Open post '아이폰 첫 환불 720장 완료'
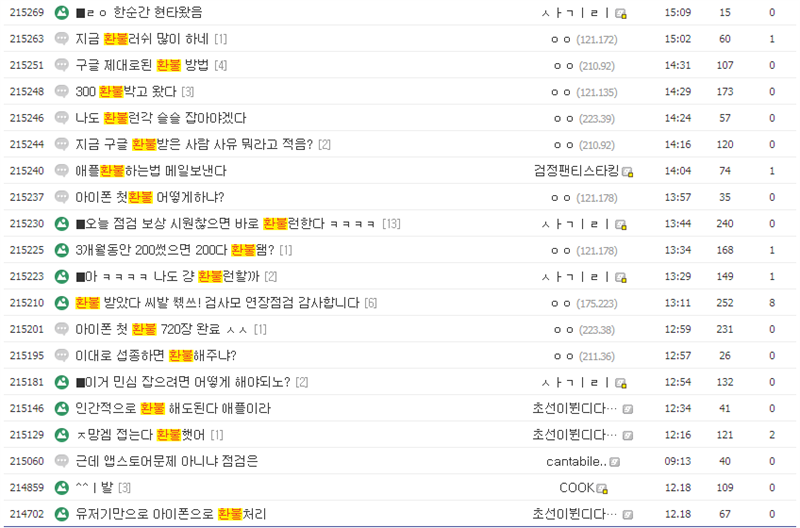 tap(161, 329)
